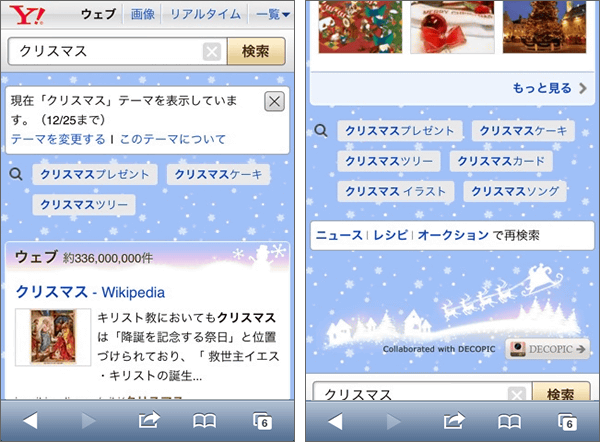Open the クリスマス - Wikipedia result
The image size is (600, 442).
coord(89,292)
